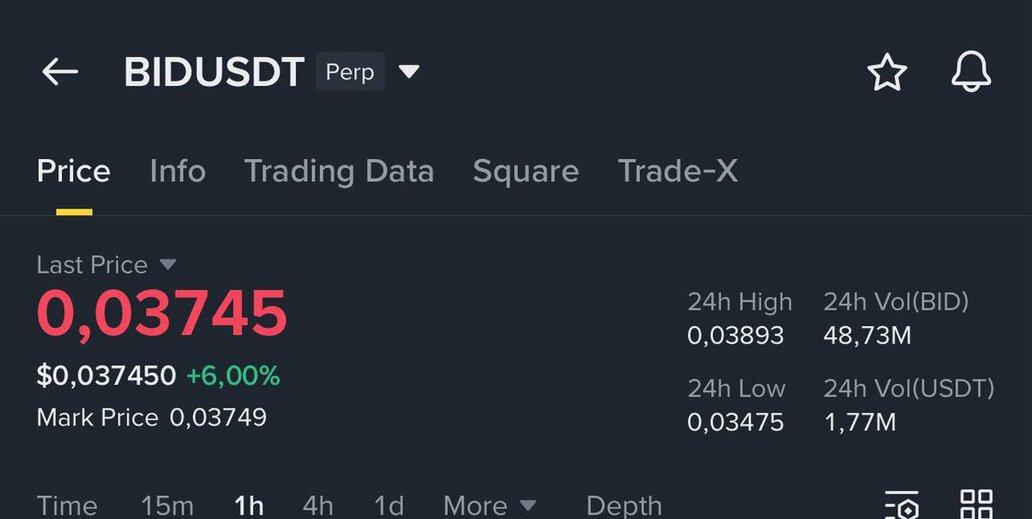1032x519 pixels.
Task: Select the 4h chart interval
Action: [318, 505]
